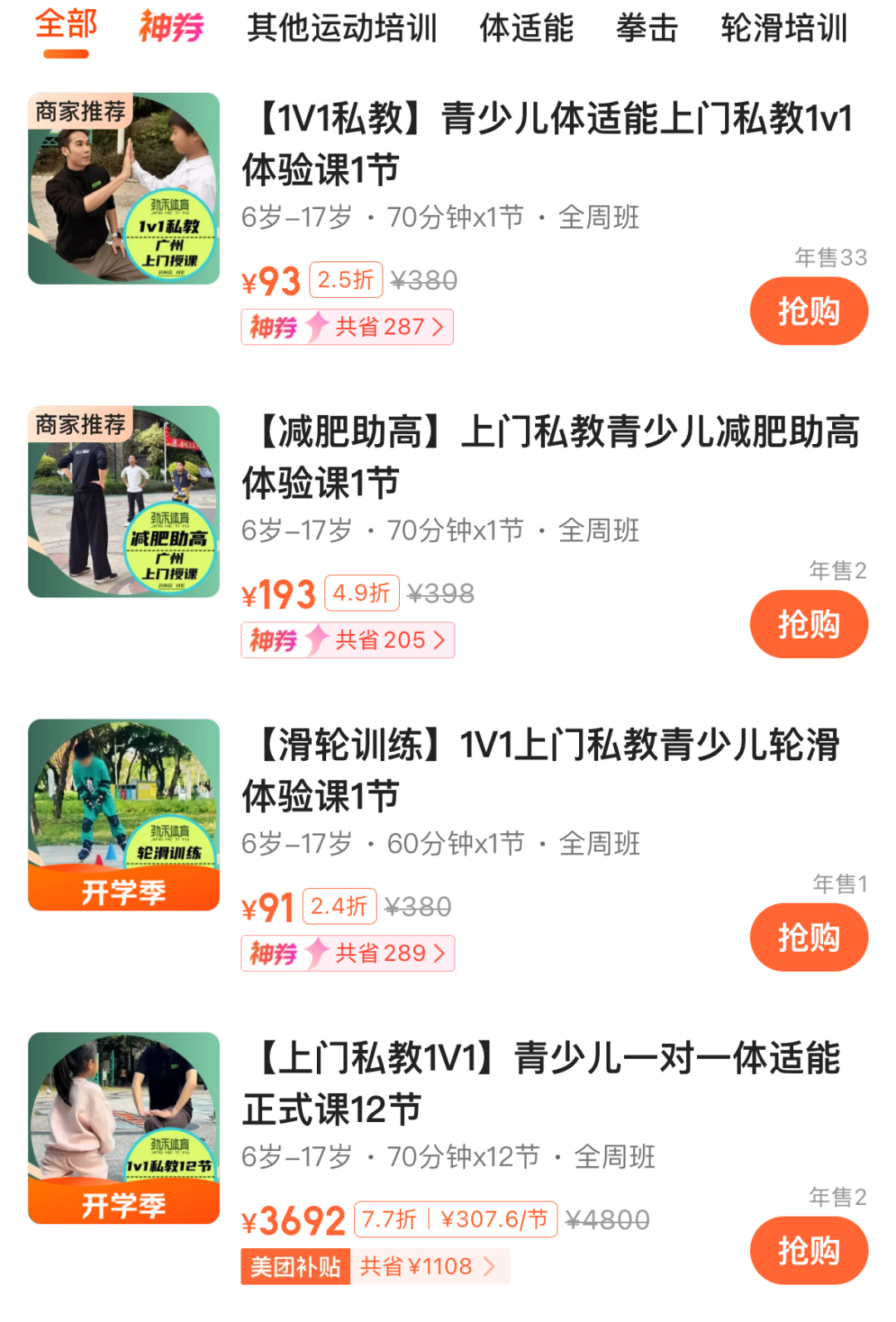Select the 其他运动培训 category tab
This screenshot has height=1322, width=896.
pyautogui.click(x=342, y=28)
